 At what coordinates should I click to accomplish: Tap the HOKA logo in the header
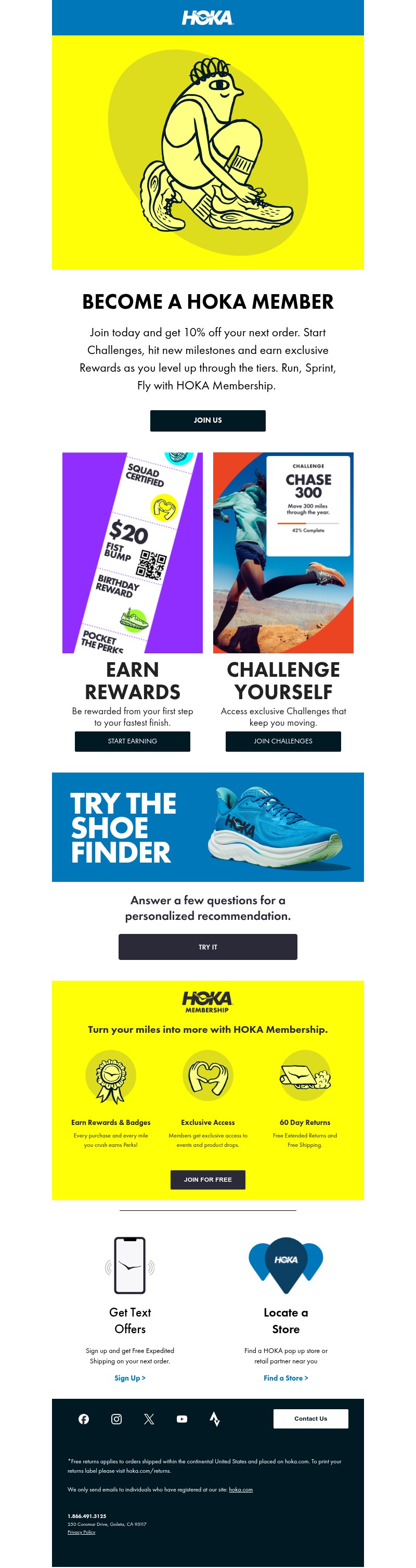(x=207, y=18)
